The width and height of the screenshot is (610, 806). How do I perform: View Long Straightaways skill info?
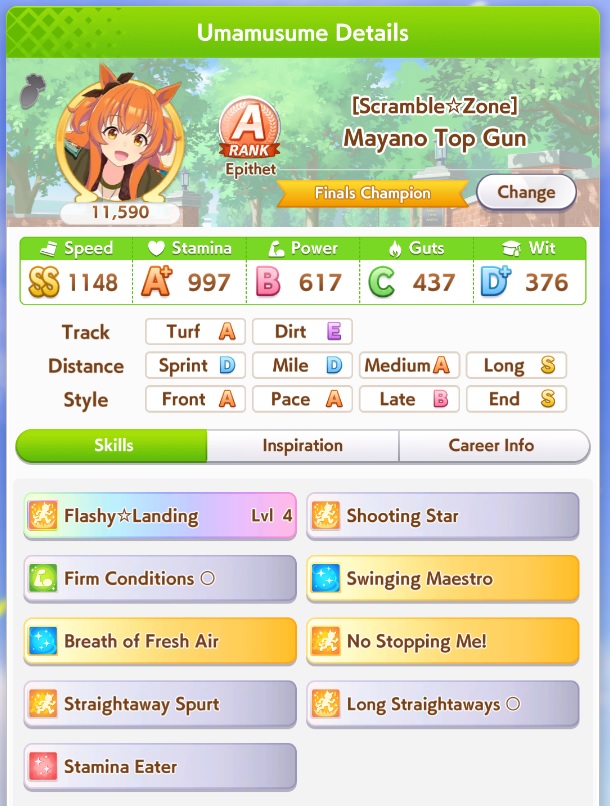(x=442, y=704)
